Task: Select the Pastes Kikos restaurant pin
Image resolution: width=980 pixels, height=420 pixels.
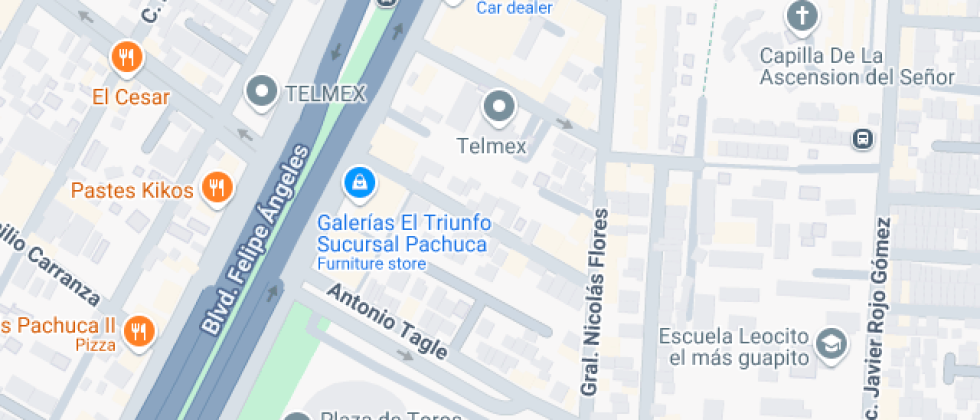Action: point(216,186)
